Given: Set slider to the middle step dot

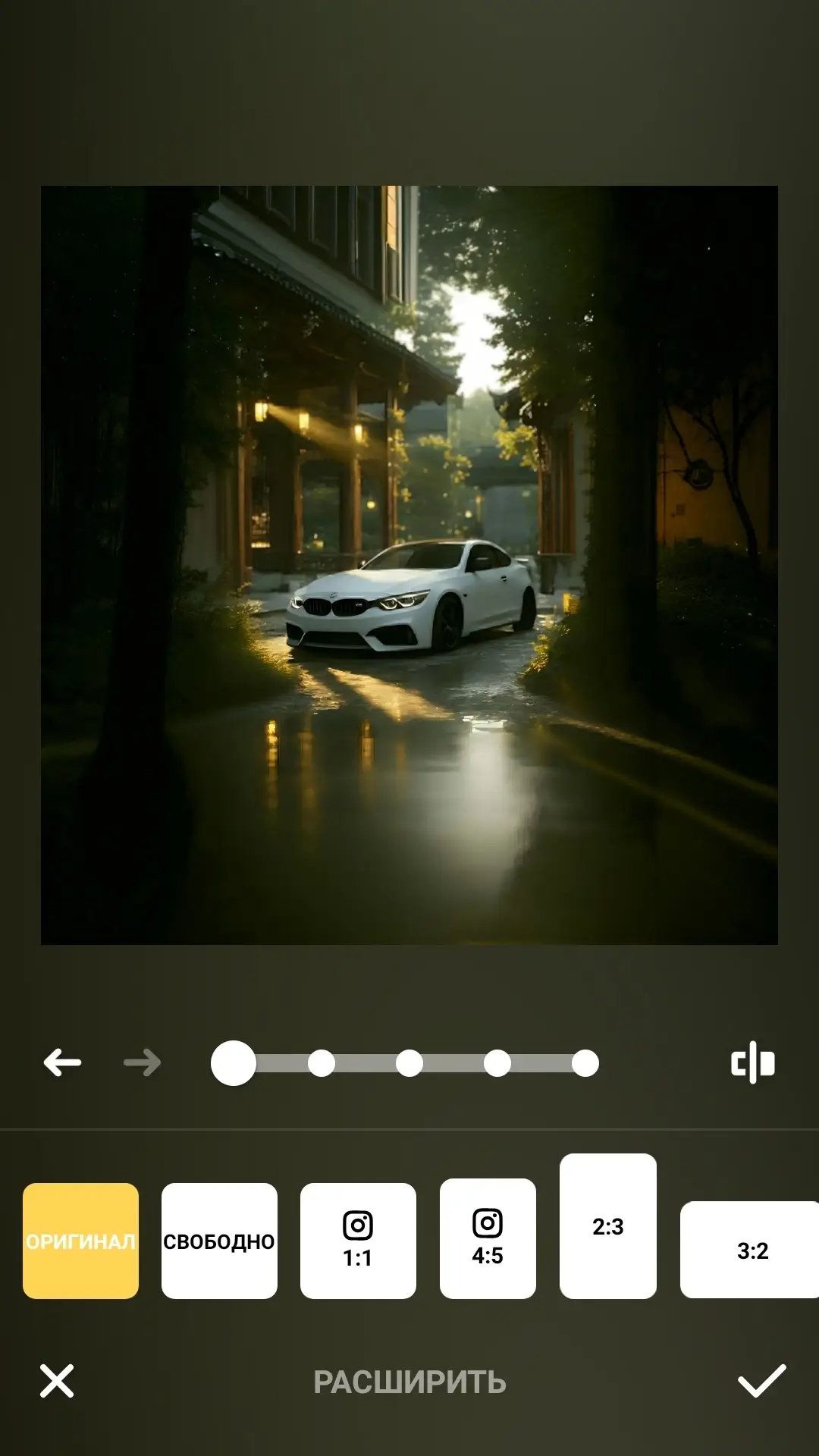Looking at the screenshot, I should point(409,1063).
